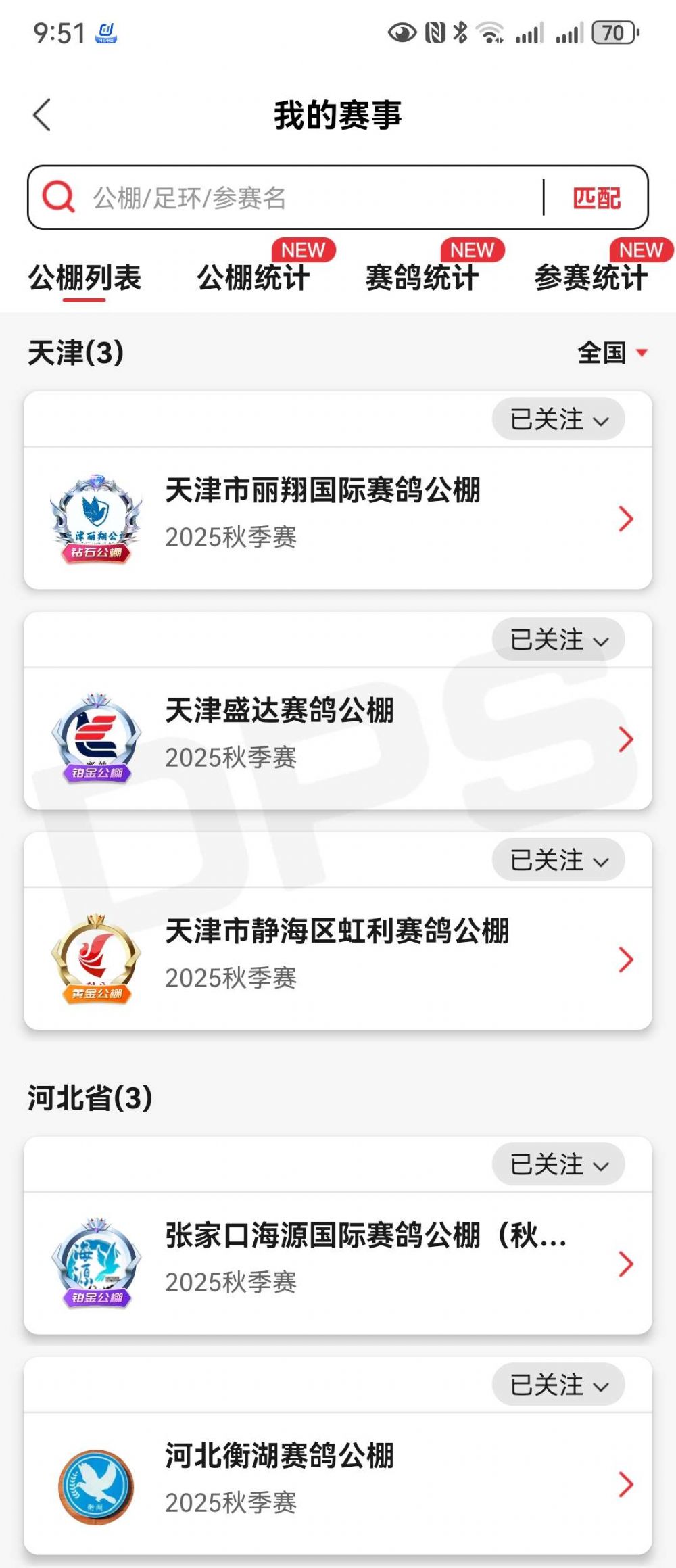Open 天津盛达赛鸽公棚 card
676x1568 pixels.
pos(338,738)
